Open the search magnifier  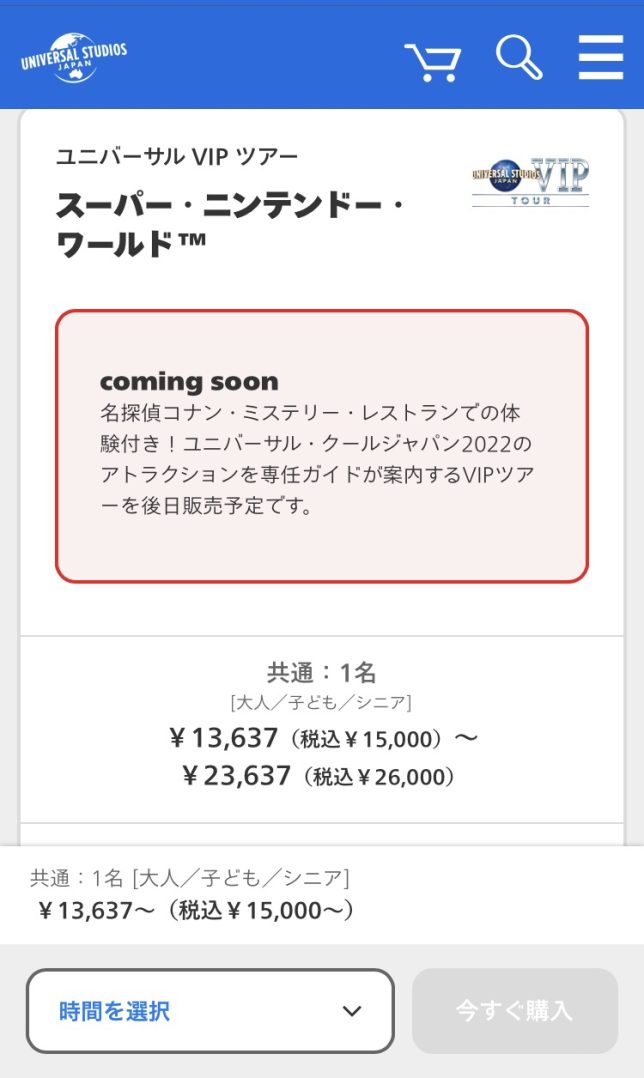pyautogui.click(x=518, y=57)
